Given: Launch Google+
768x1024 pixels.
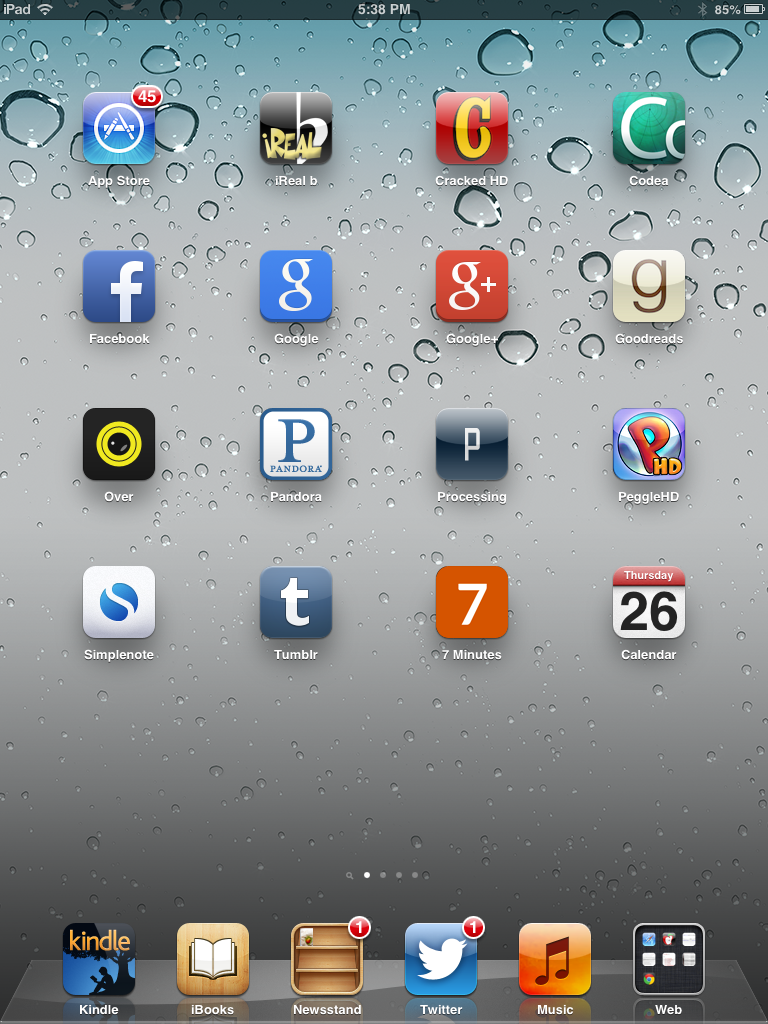Looking at the screenshot, I should pyautogui.click(x=472, y=287).
